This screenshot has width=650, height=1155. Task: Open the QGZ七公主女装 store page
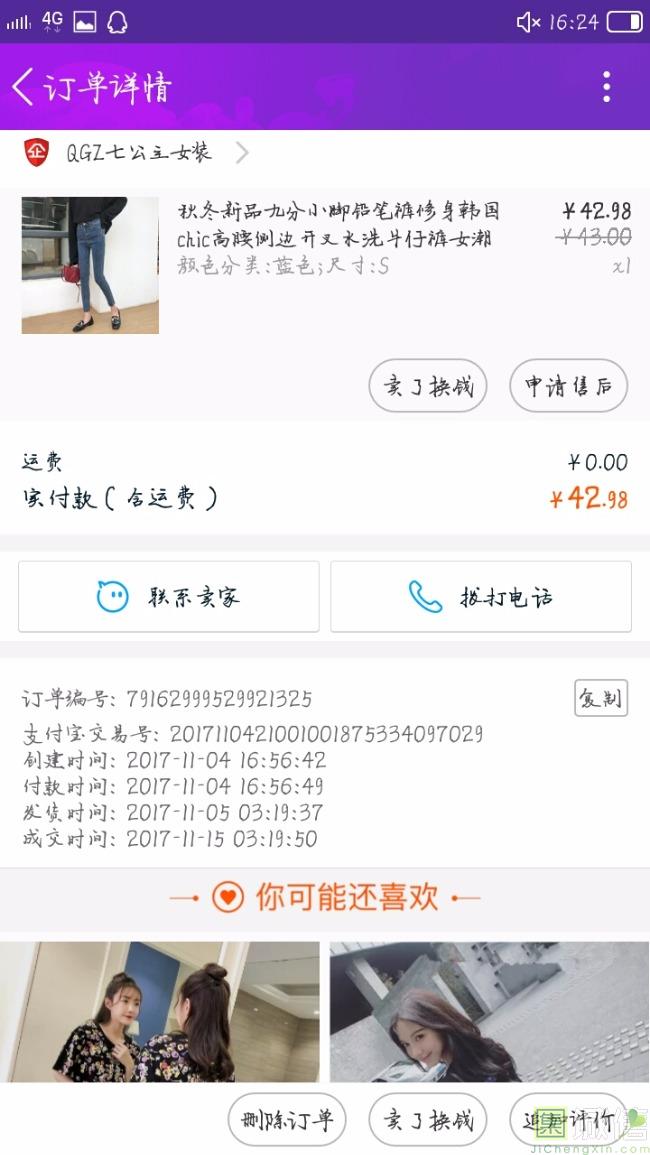(x=140, y=153)
